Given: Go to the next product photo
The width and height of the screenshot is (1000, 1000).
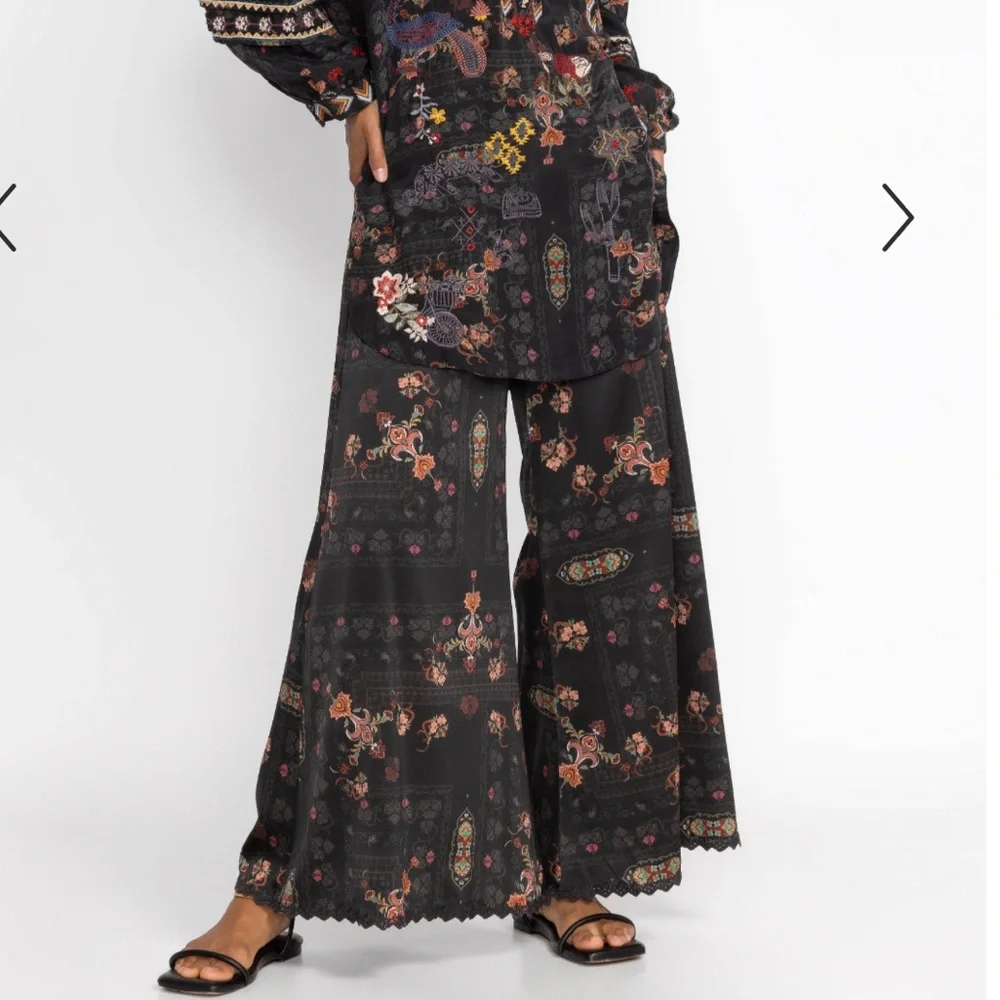Looking at the screenshot, I should click(898, 217).
